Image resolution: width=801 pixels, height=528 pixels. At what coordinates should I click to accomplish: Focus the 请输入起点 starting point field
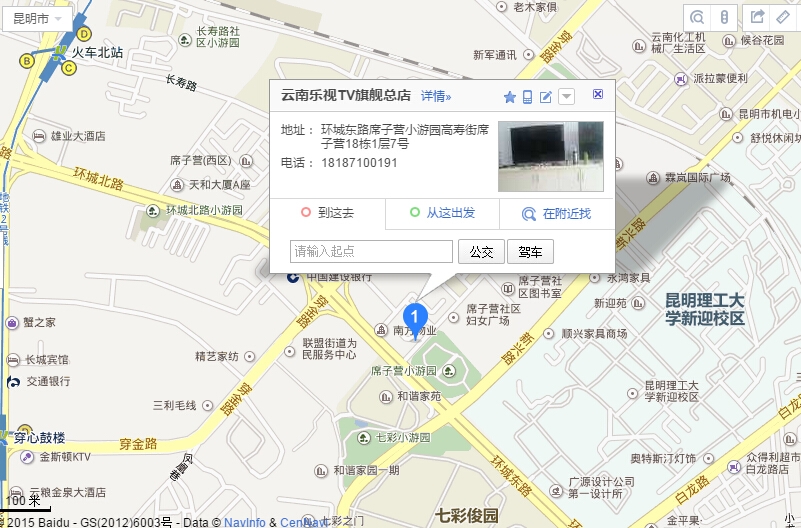(371, 251)
